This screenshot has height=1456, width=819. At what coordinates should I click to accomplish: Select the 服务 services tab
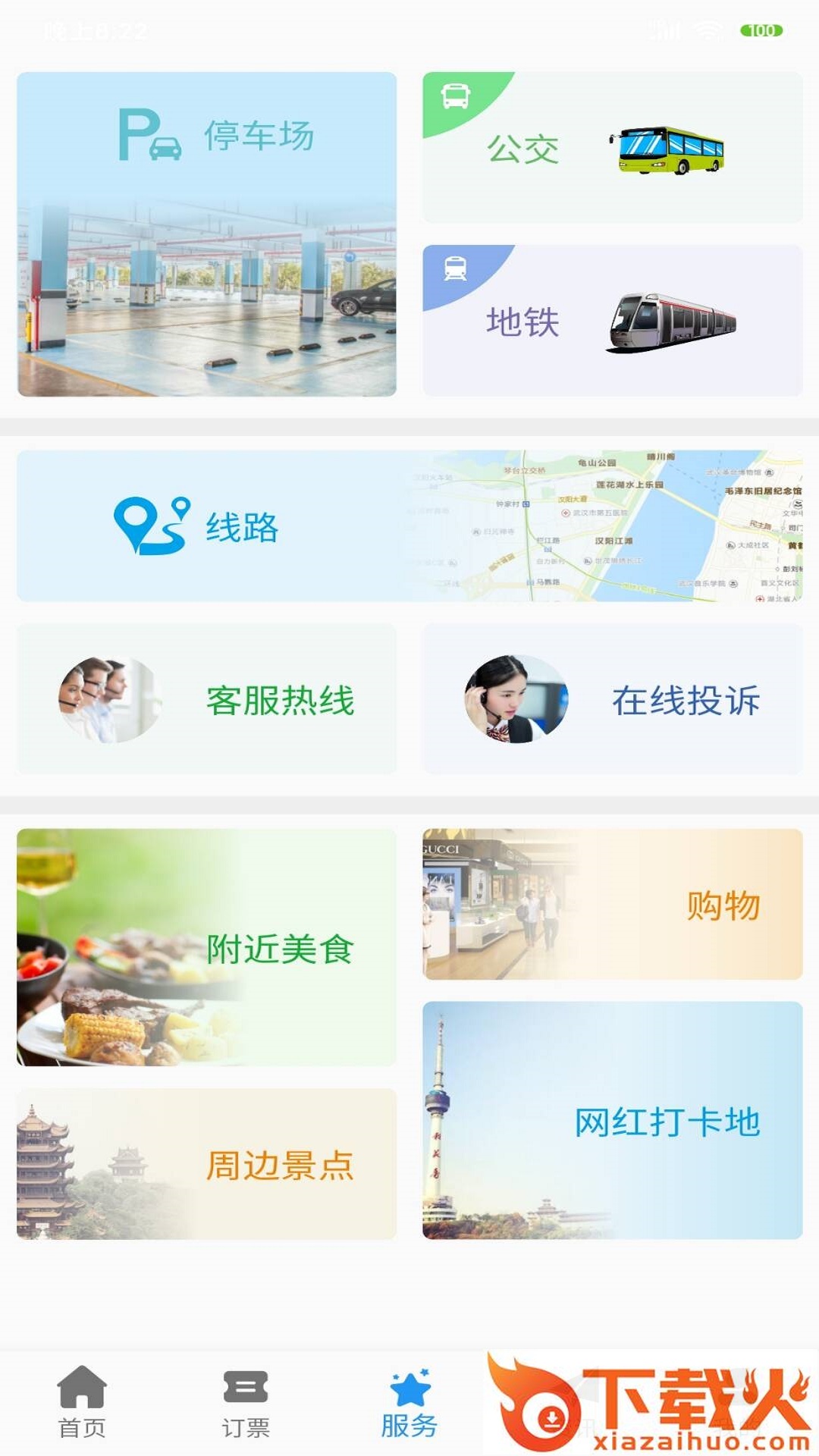pos(409,1401)
